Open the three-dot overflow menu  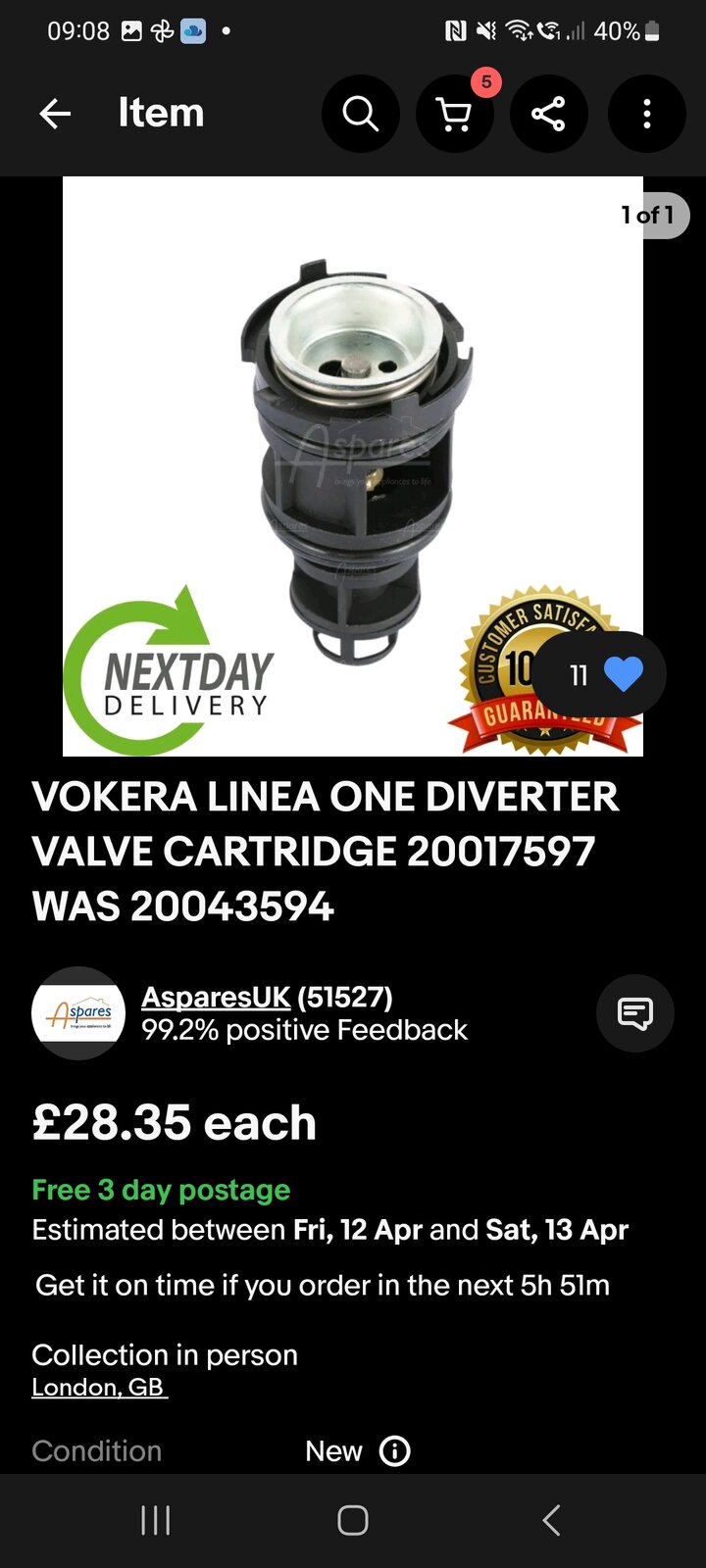click(x=646, y=114)
